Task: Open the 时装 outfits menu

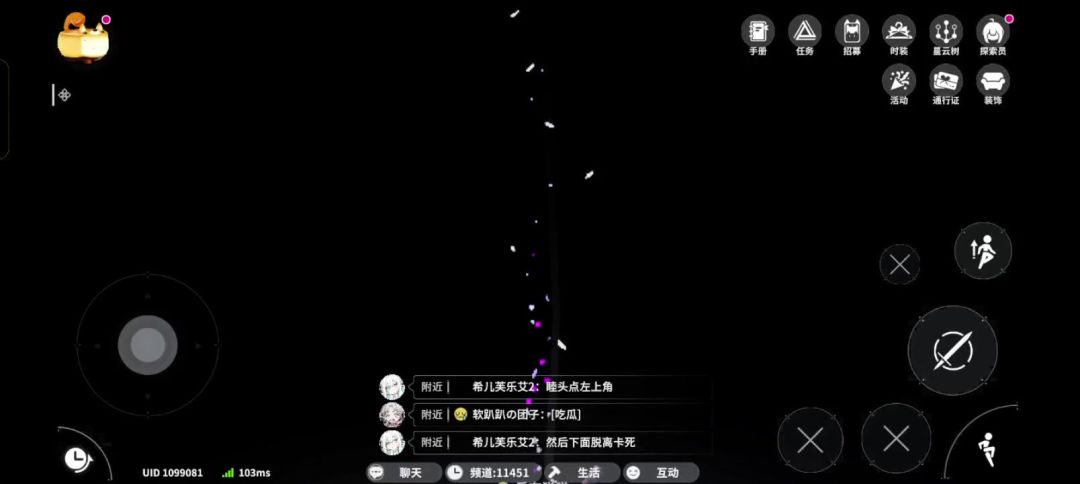Action: 899,34
